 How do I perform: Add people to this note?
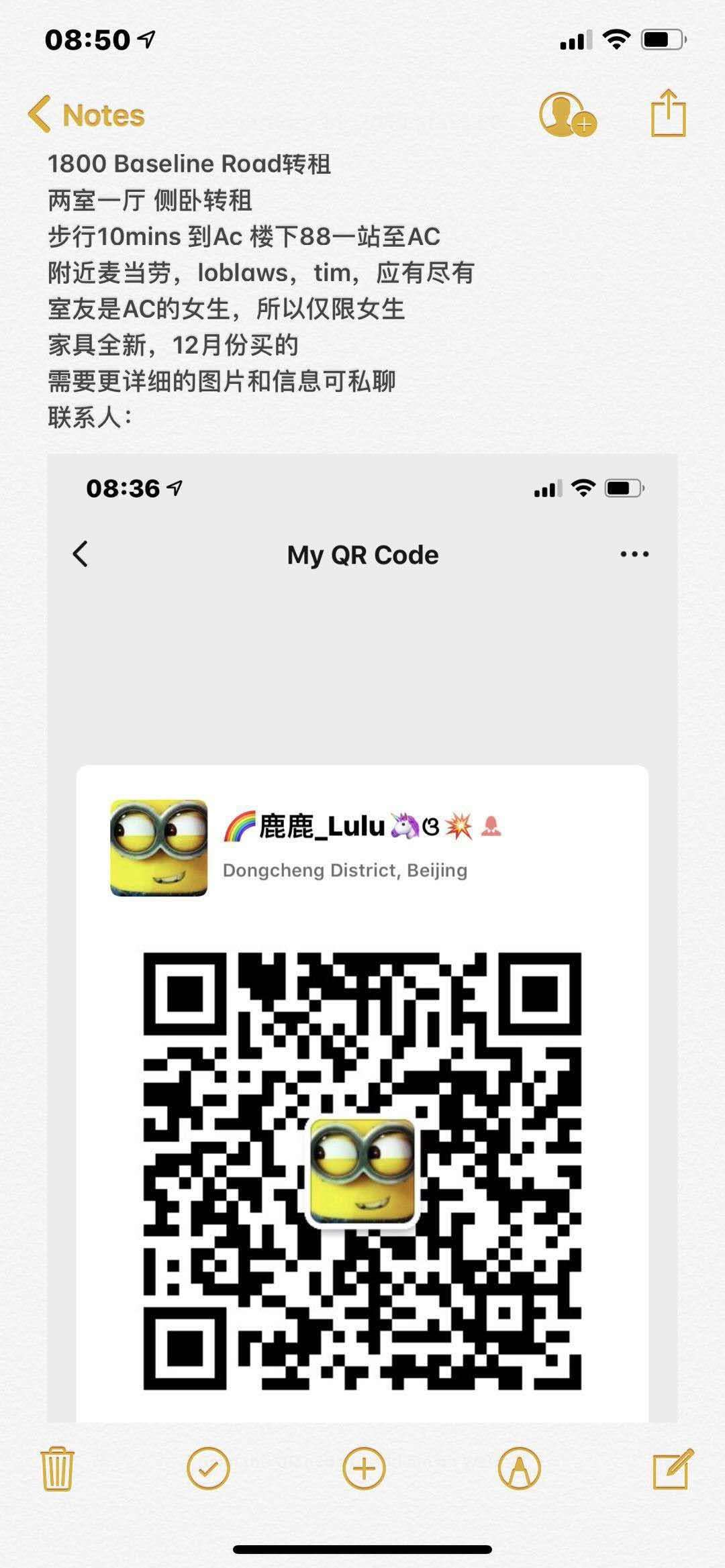click(x=567, y=115)
